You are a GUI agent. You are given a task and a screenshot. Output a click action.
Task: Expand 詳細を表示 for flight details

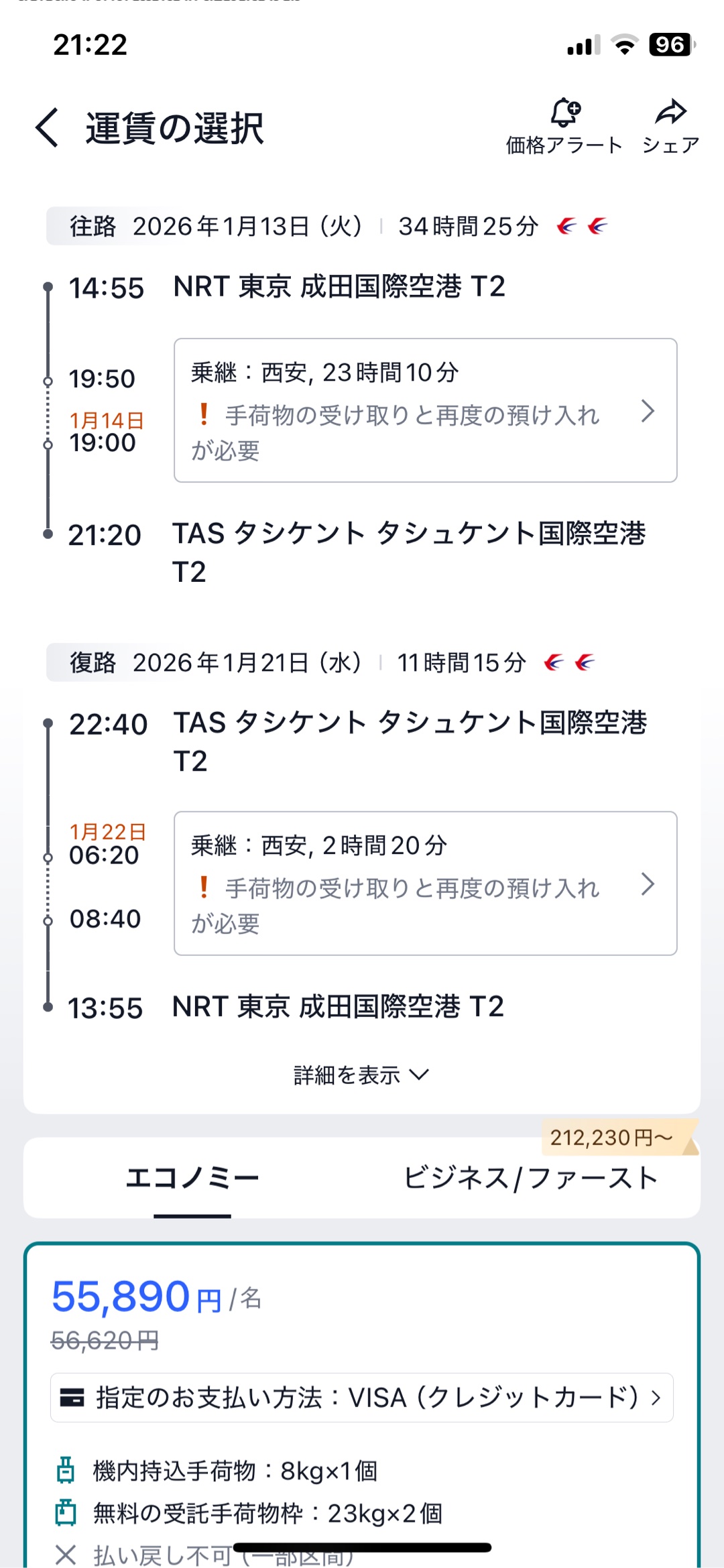click(x=361, y=1075)
